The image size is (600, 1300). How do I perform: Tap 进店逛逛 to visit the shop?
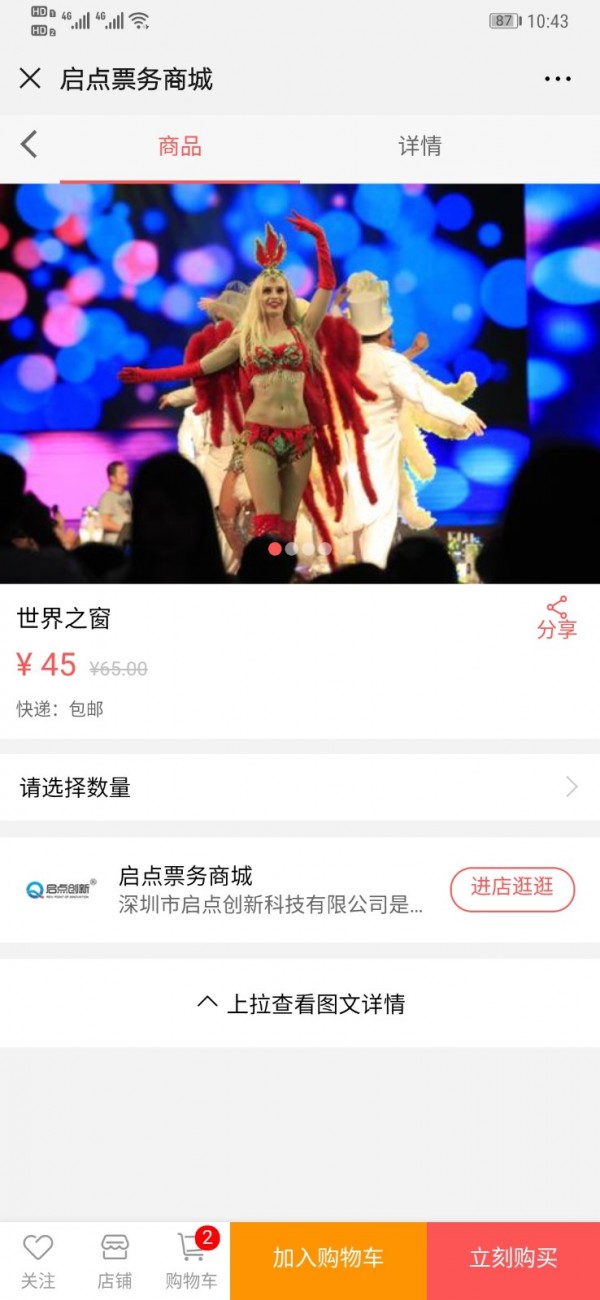pos(512,889)
